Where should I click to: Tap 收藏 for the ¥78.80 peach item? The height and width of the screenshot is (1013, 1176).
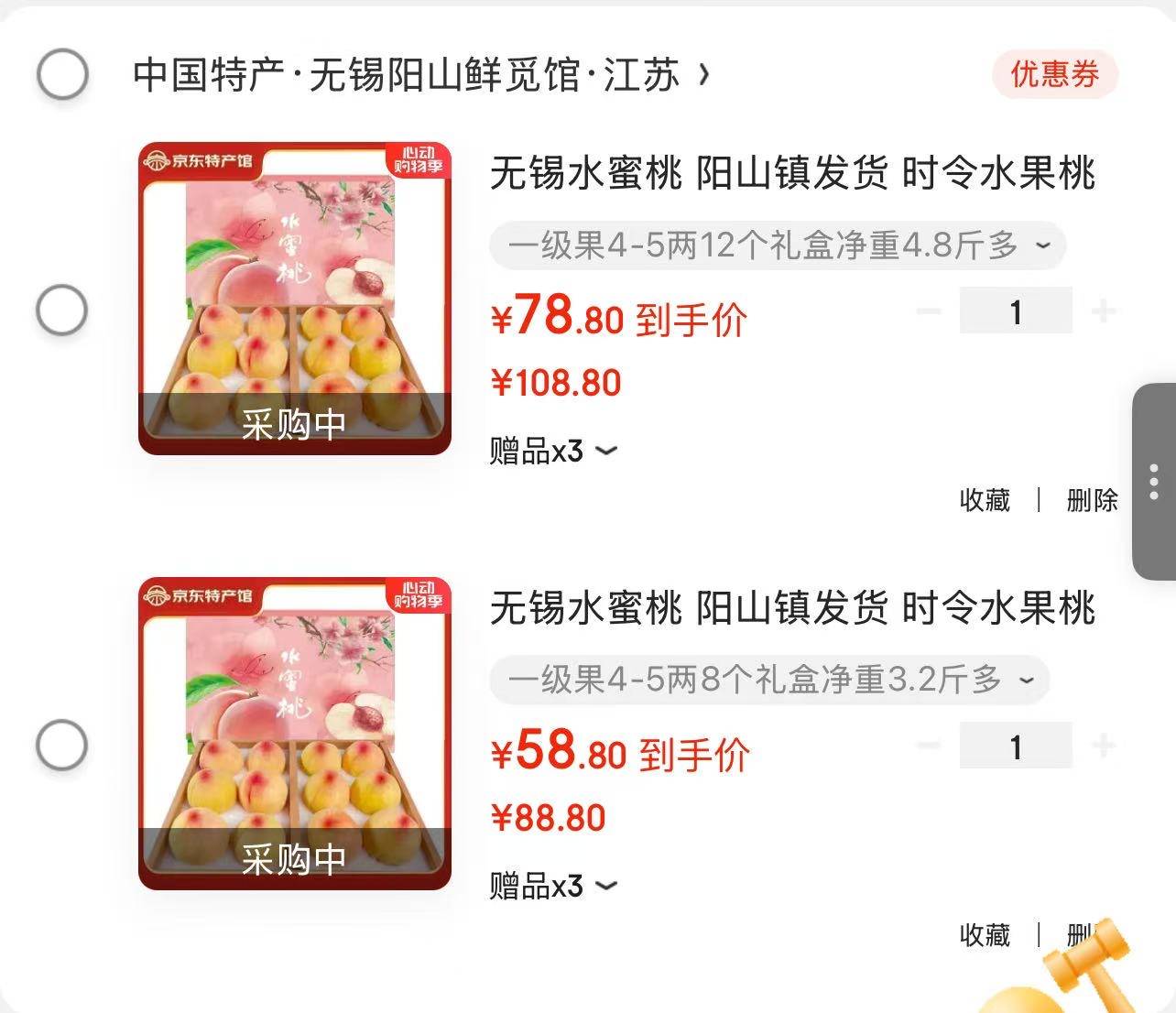click(x=985, y=500)
